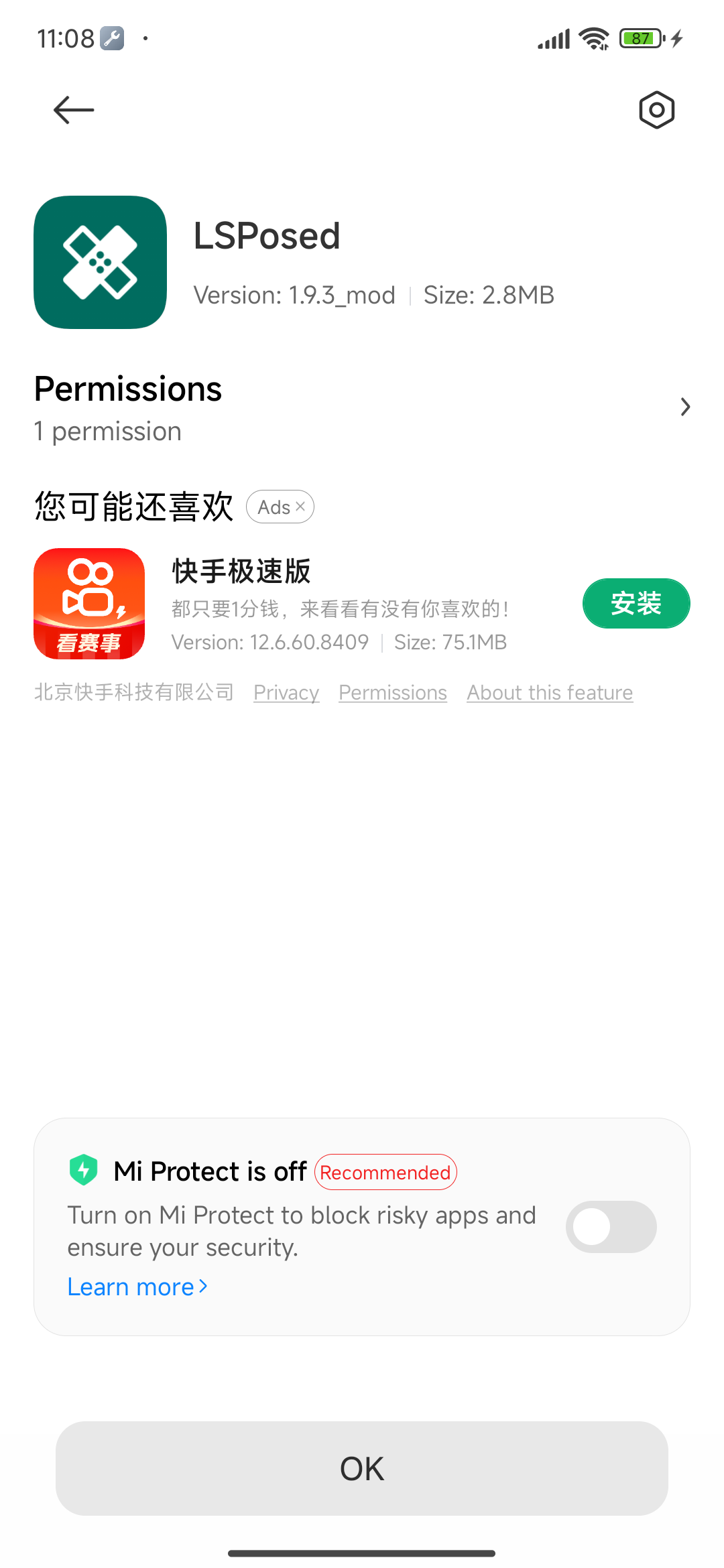The width and height of the screenshot is (724, 1568).
Task: Open installer settings hexagon icon
Action: pyautogui.click(x=656, y=110)
